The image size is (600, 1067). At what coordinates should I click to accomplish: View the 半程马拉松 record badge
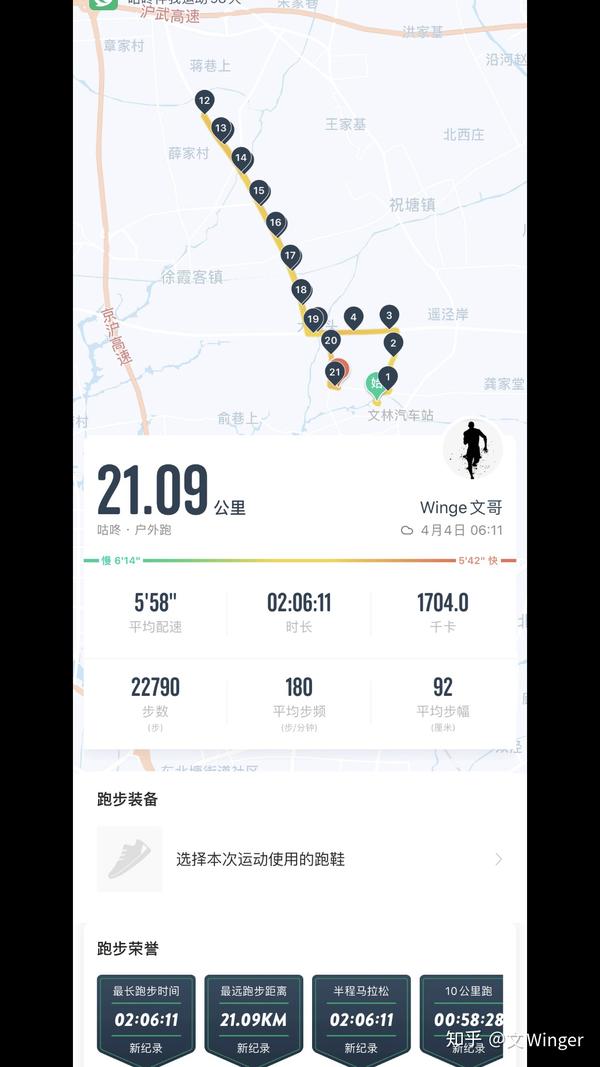coord(361,1020)
